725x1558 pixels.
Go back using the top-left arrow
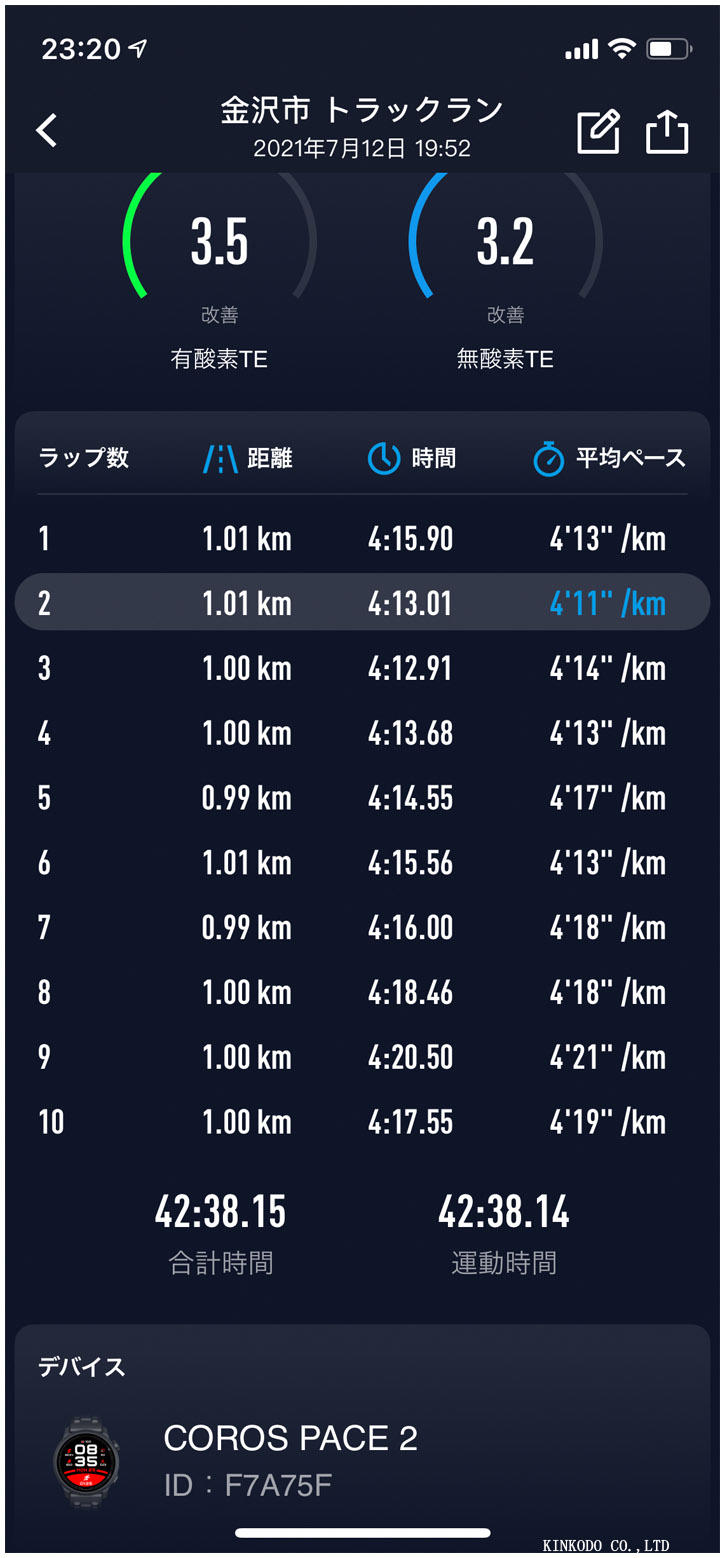(x=47, y=131)
